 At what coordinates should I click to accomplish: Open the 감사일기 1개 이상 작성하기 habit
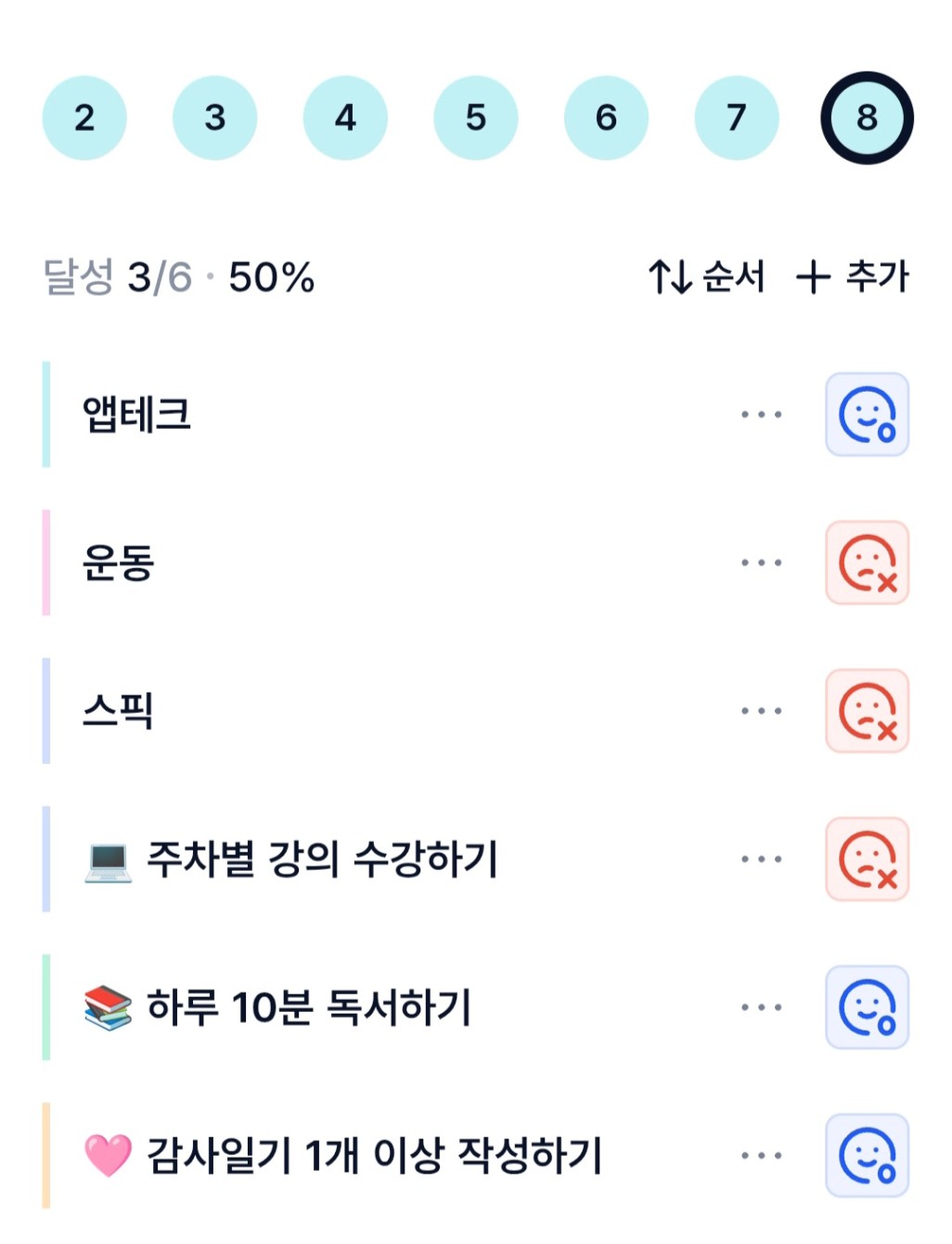click(373, 1156)
